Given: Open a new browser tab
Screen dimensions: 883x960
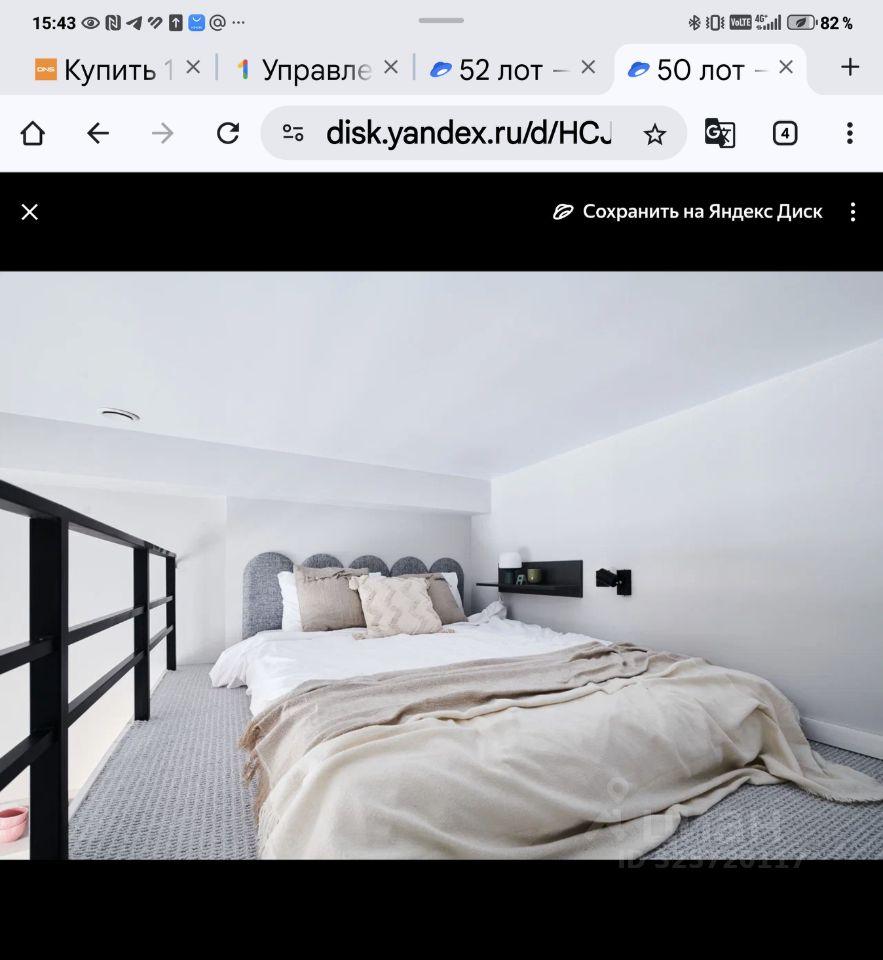Looking at the screenshot, I should 850,67.
